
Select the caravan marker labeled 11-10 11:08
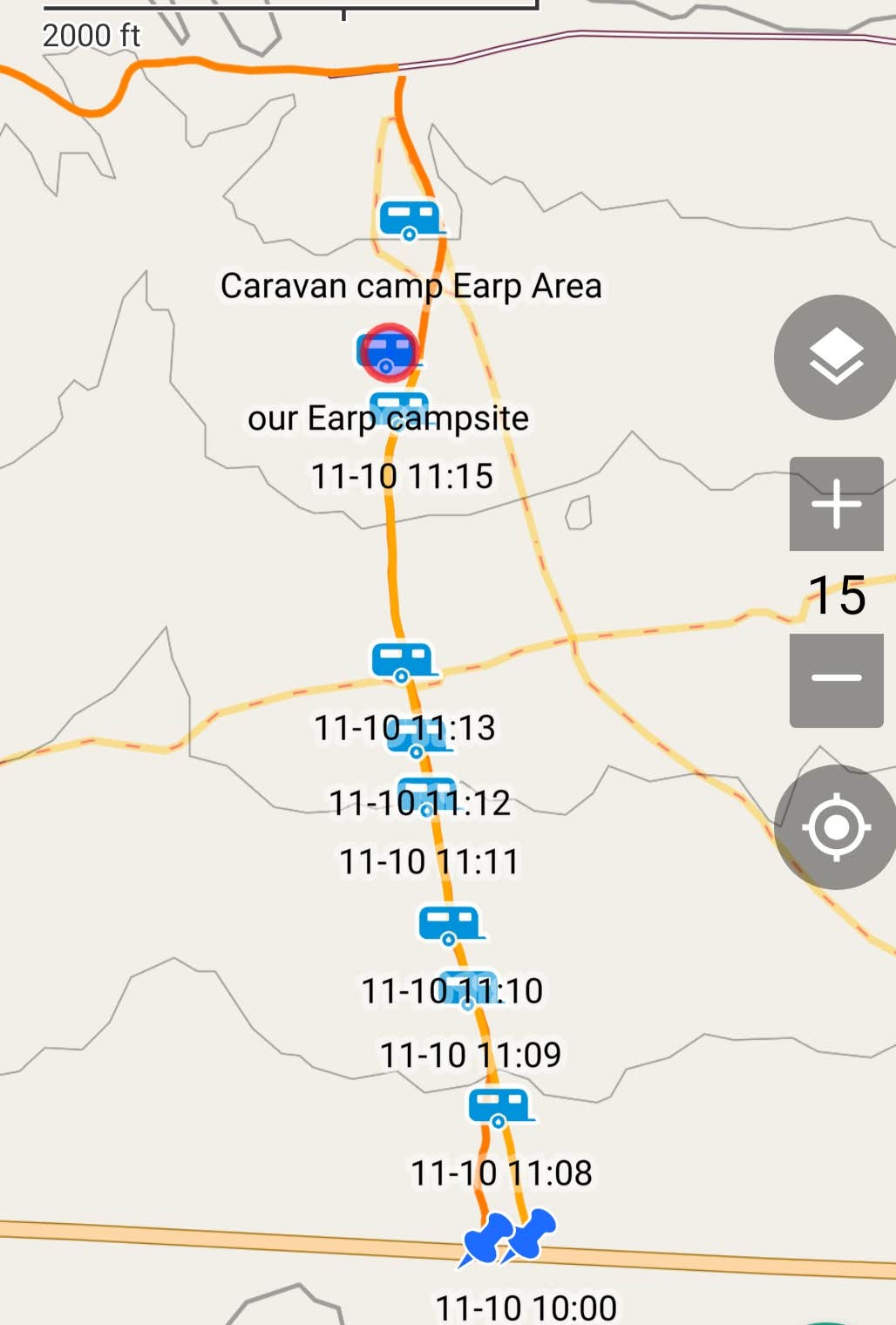pos(499,1106)
